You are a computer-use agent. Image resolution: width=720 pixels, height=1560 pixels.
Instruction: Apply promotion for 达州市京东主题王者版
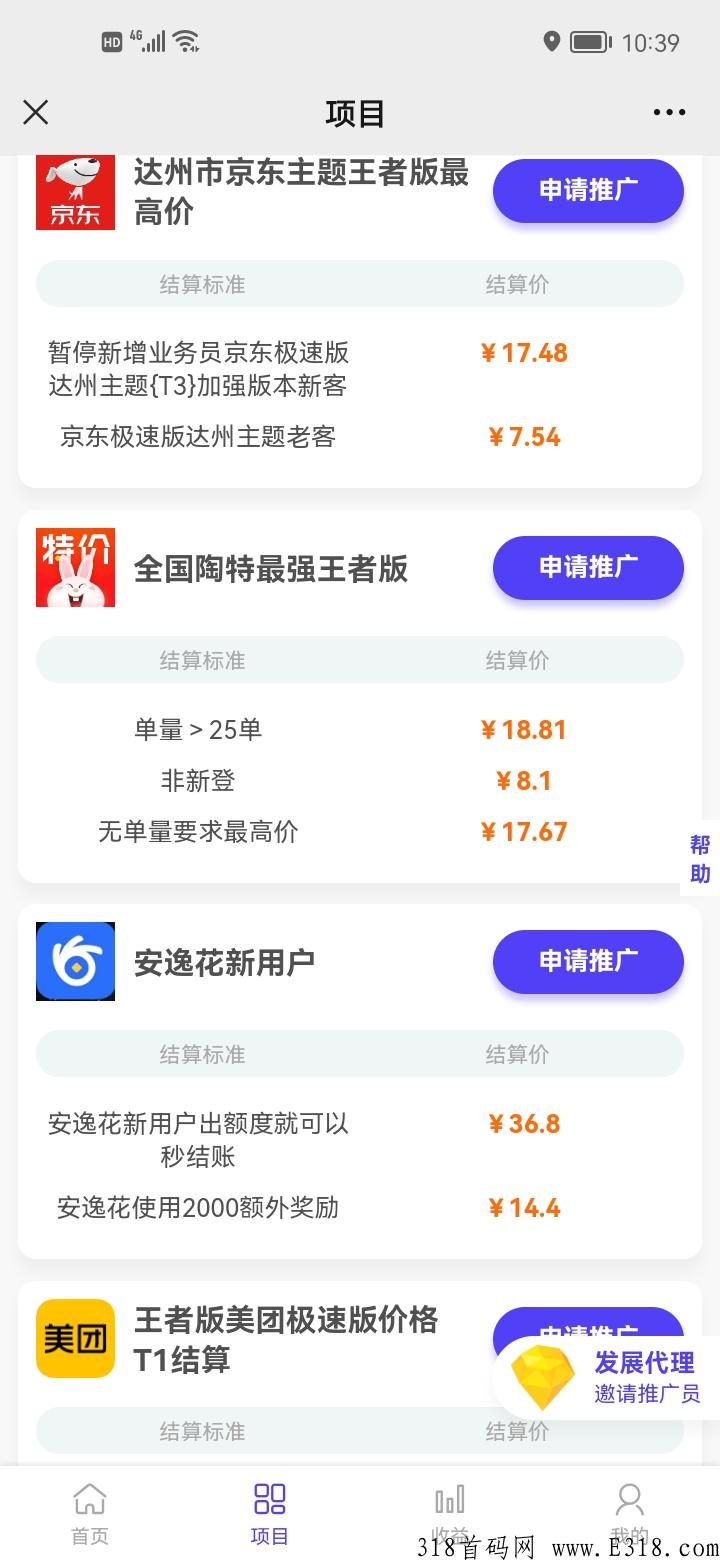tap(588, 191)
